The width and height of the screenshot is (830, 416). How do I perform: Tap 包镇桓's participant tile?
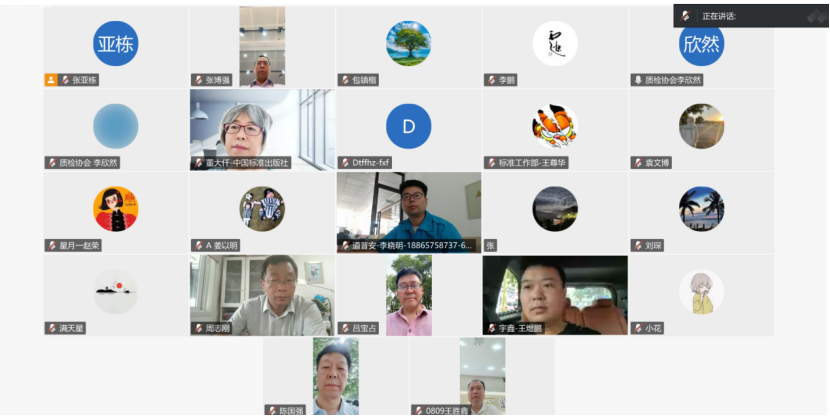[409, 46]
